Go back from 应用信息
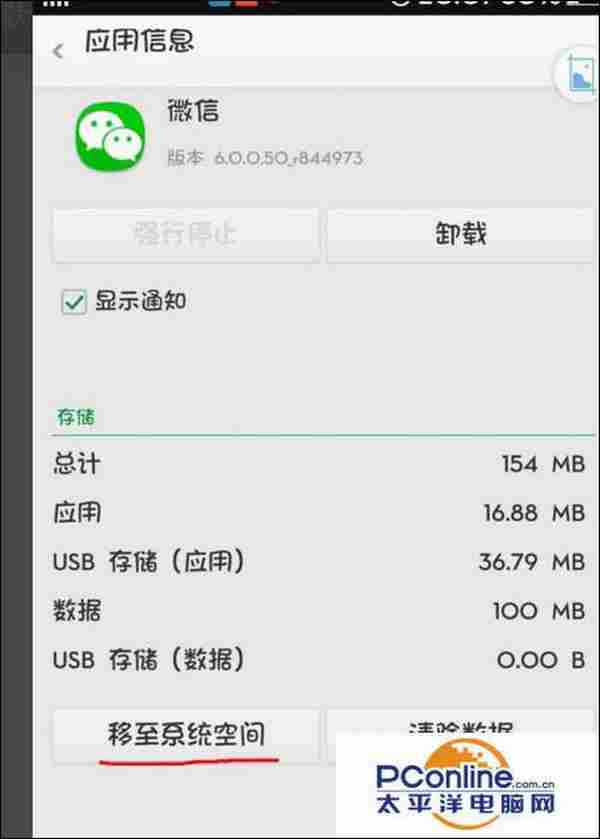 pyautogui.click(x=58, y=50)
